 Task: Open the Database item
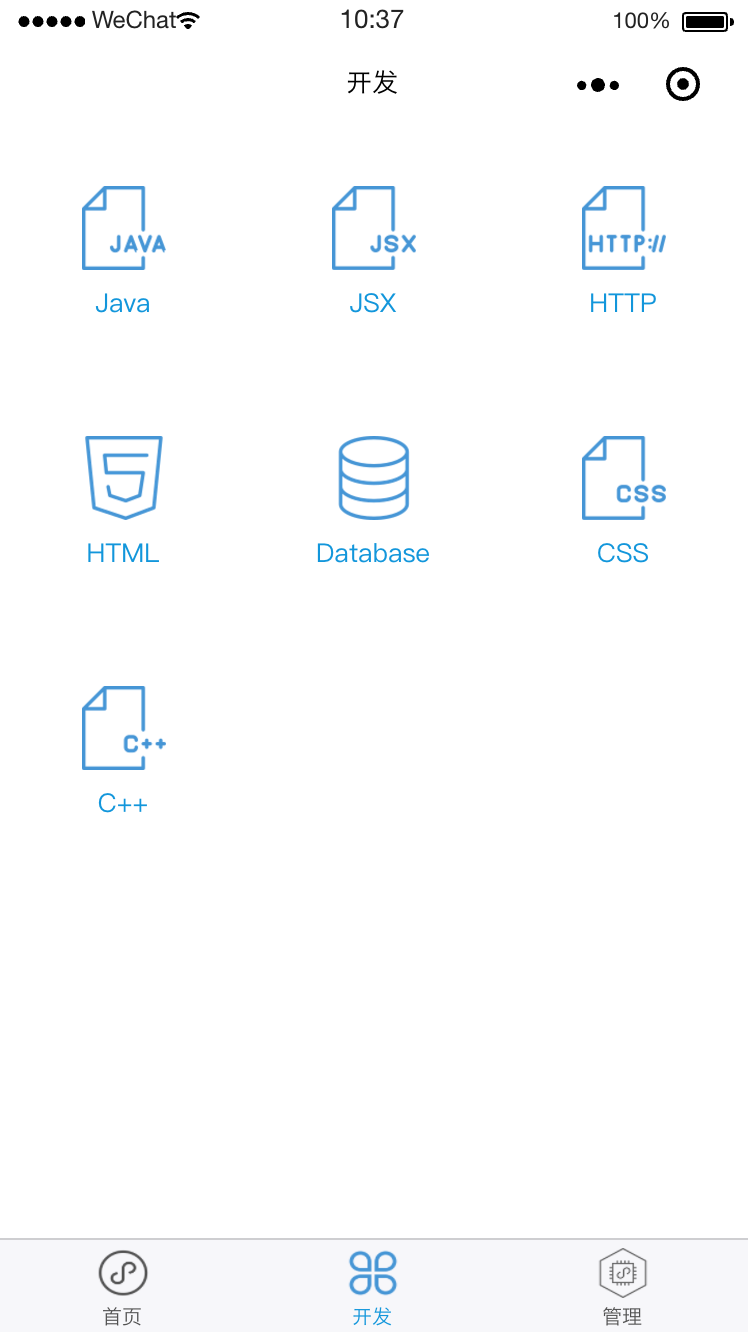[373, 501]
